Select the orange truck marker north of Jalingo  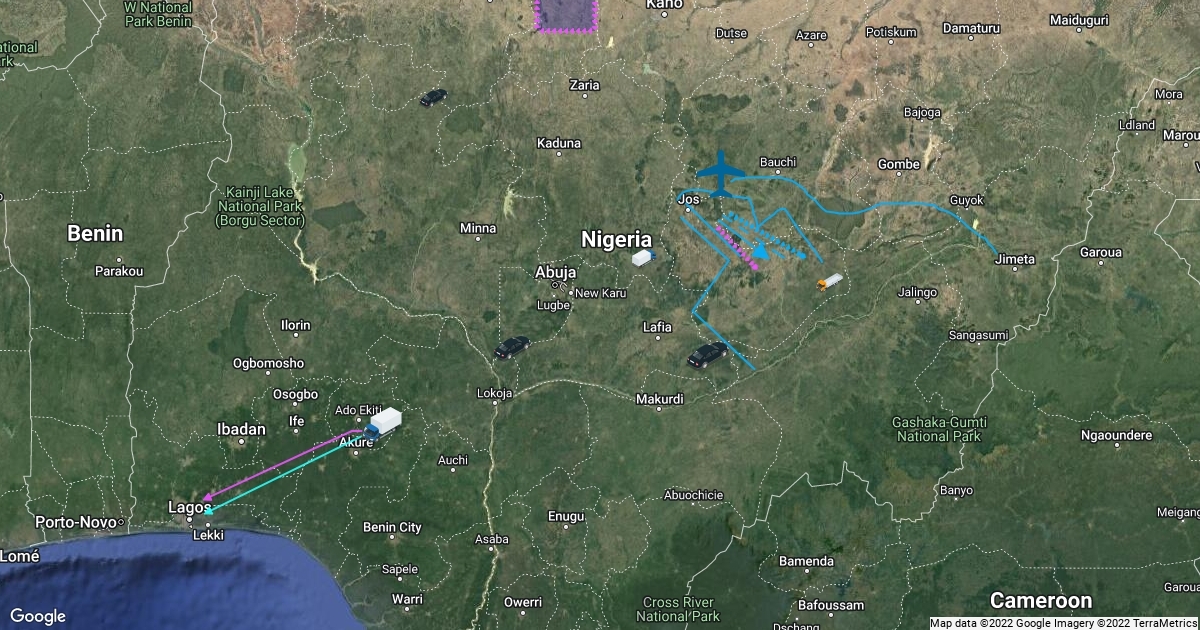(829, 282)
